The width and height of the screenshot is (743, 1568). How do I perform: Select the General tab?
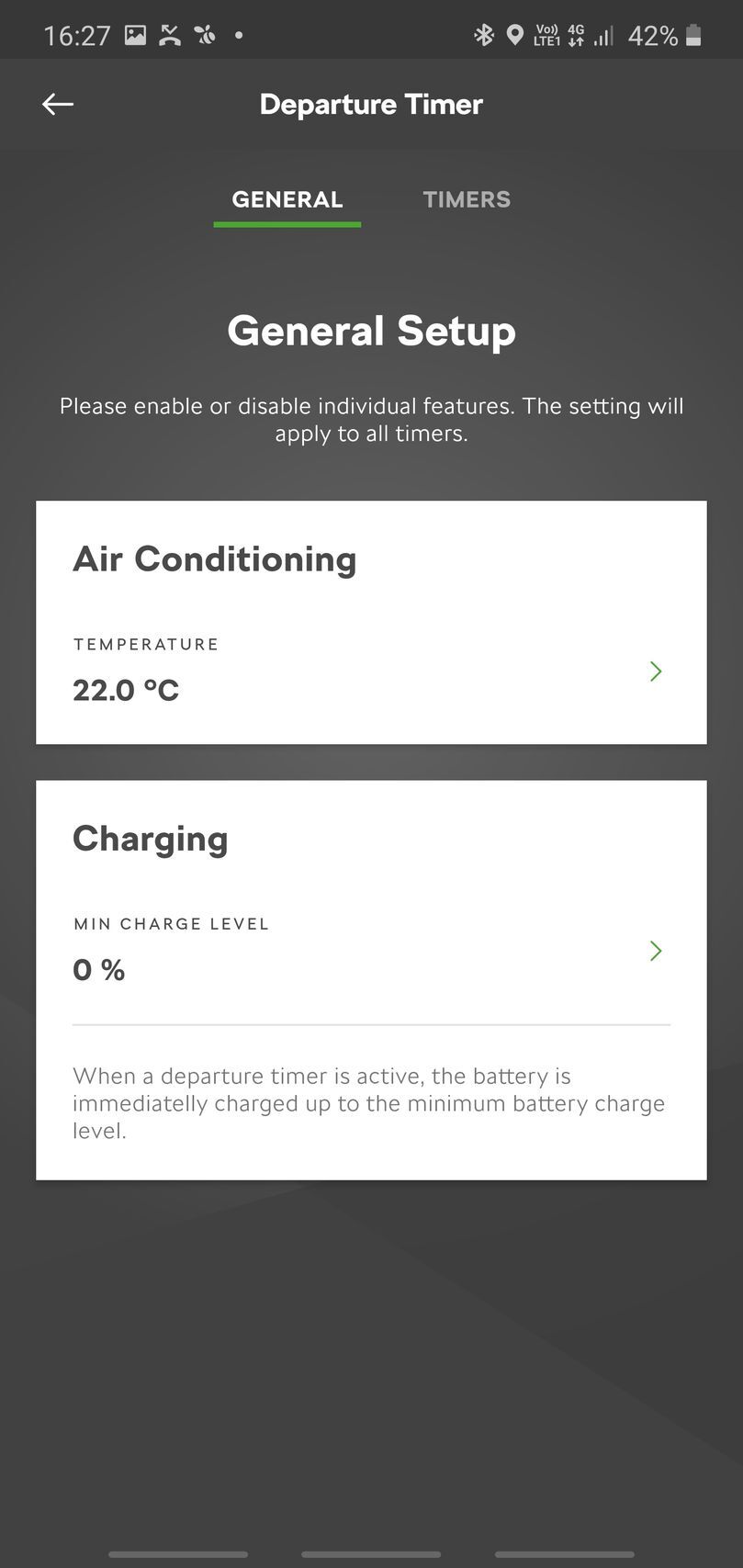click(287, 199)
